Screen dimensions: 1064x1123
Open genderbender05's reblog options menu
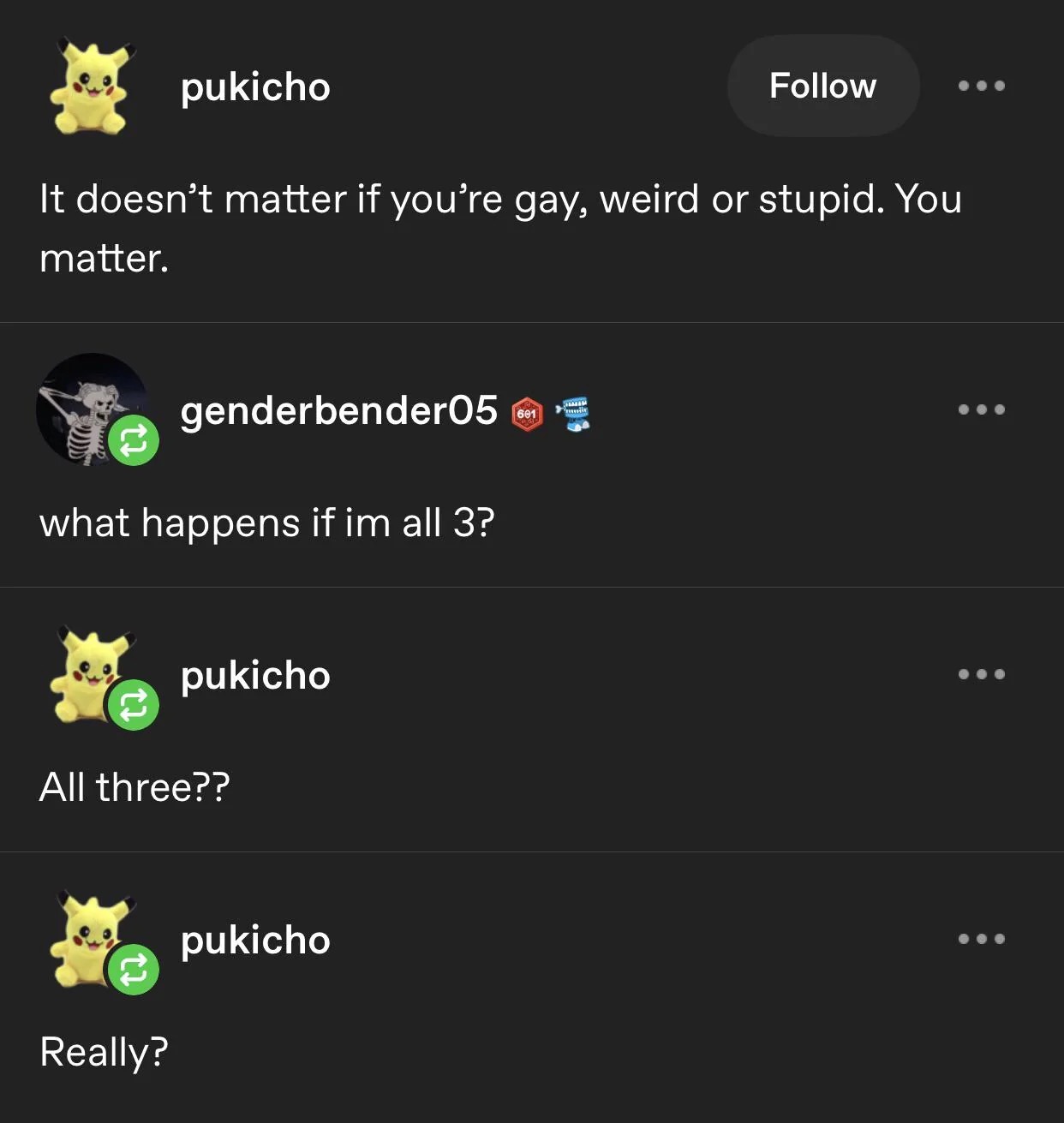pyautogui.click(x=981, y=409)
